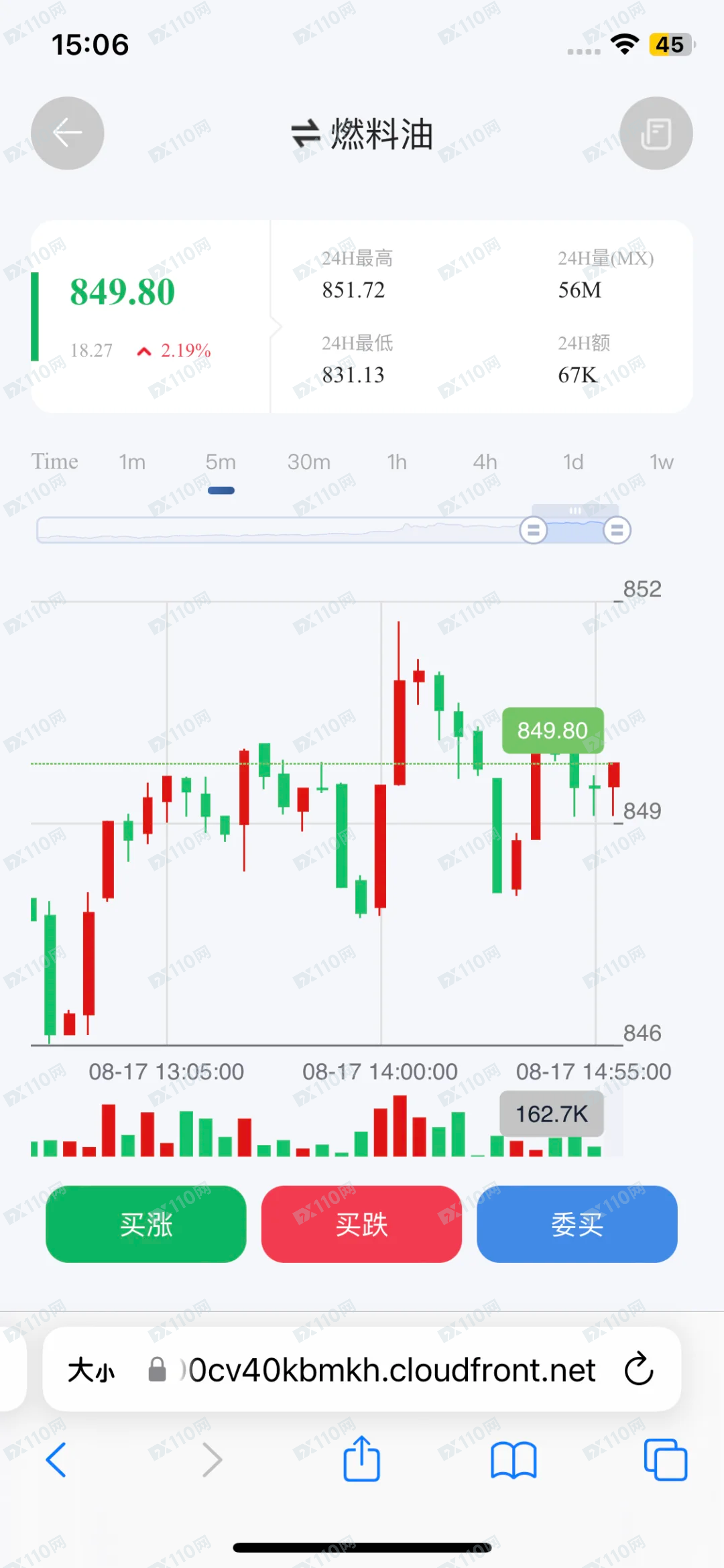Switch to the 1w interval

[x=661, y=462]
